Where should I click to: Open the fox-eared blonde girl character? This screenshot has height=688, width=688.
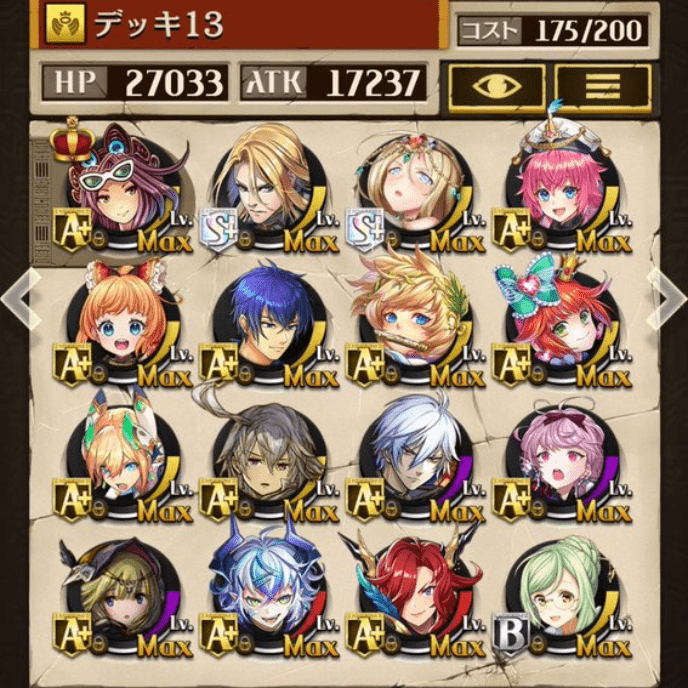(x=117, y=452)
